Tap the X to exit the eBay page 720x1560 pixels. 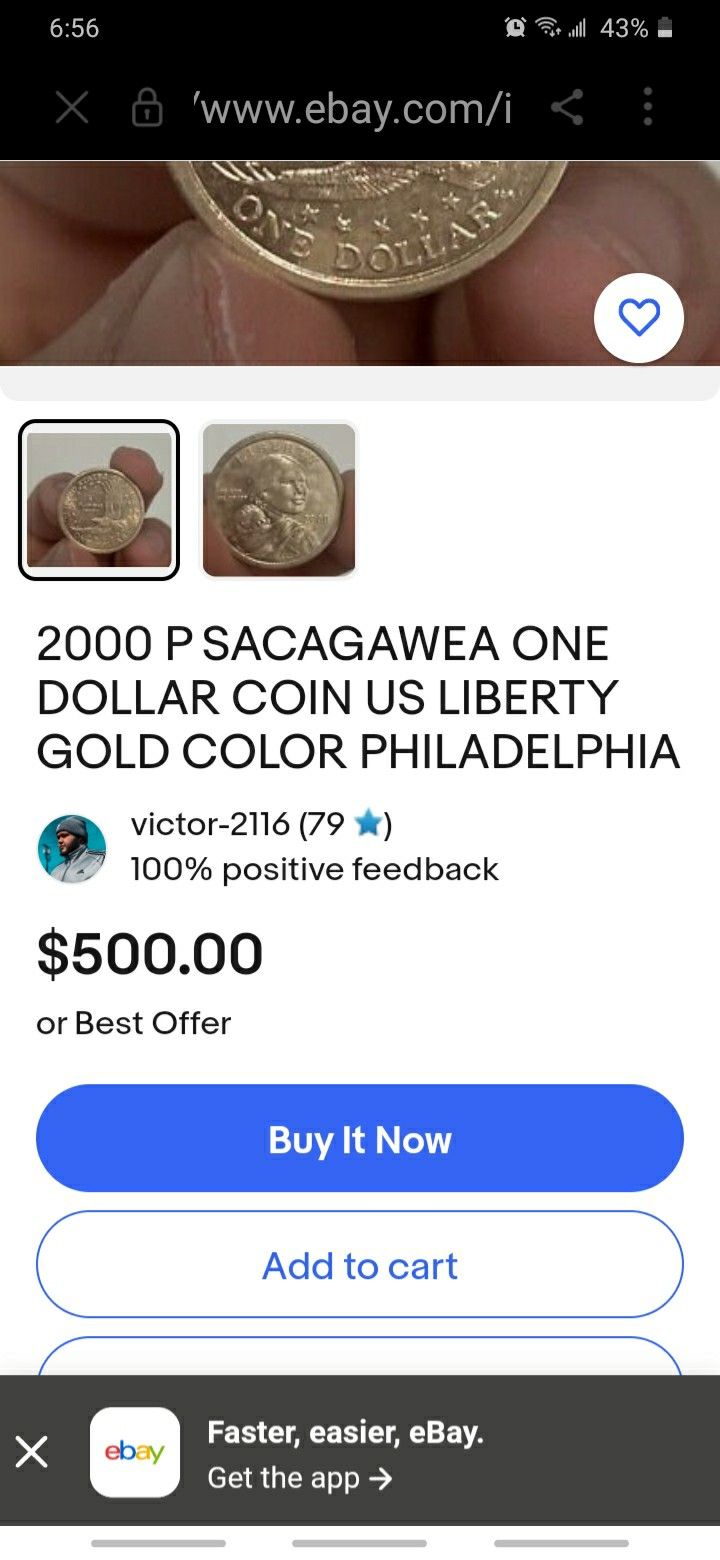pyautogui.click(x=71, y=108)
